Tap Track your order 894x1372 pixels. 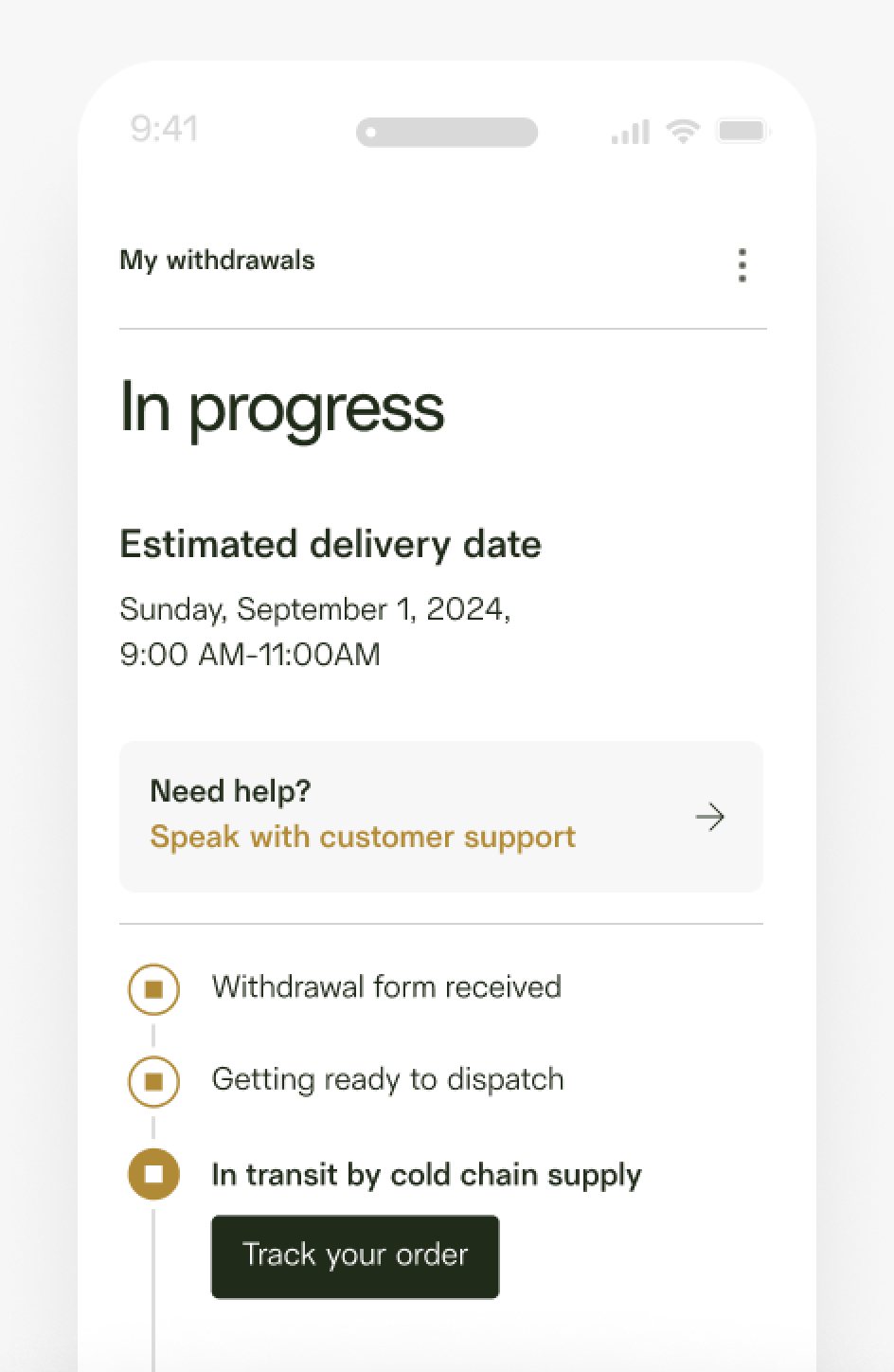[354, 1255]
